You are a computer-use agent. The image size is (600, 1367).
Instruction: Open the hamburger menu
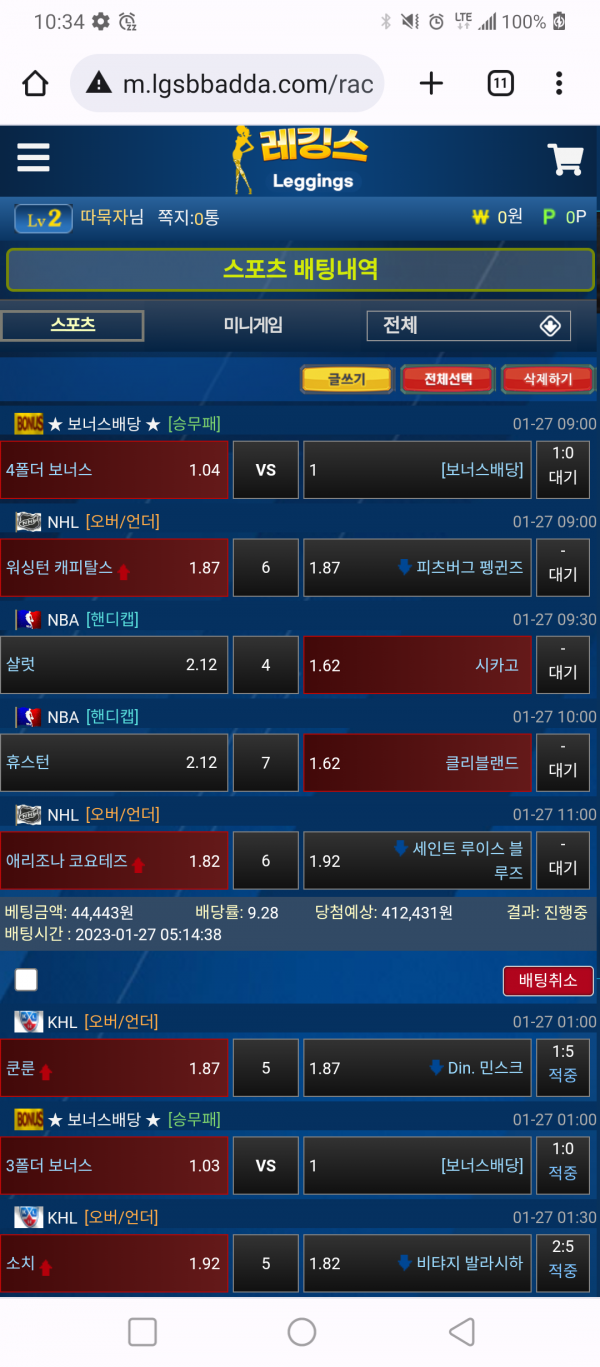pos(33,158)
